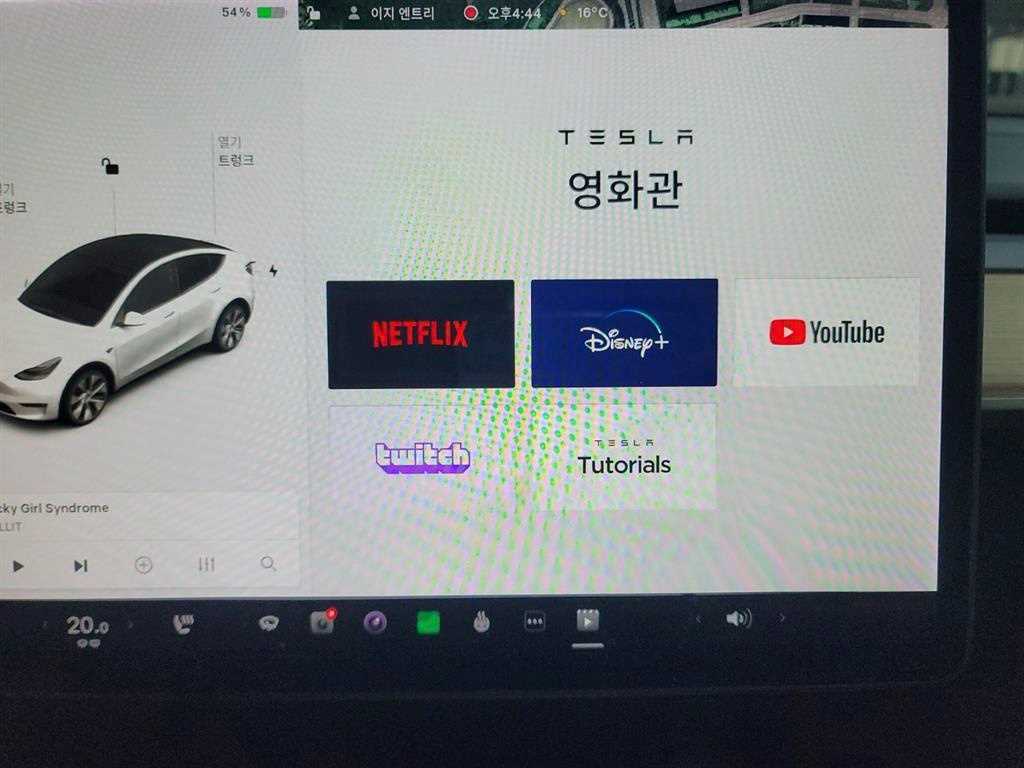This screenshot has width=1024, height=768.
Task: Search for music with the magnifier
Action: 268,564
